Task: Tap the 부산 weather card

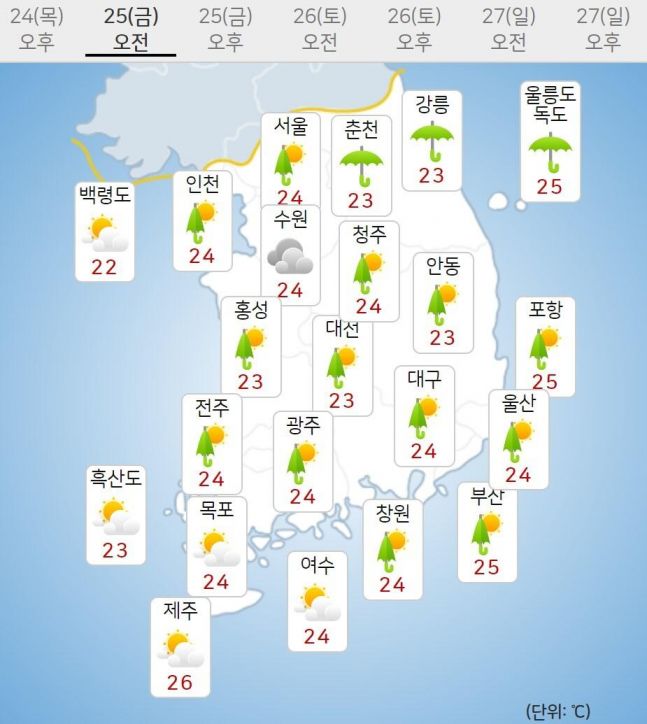Action: click(x=488, y=532)
